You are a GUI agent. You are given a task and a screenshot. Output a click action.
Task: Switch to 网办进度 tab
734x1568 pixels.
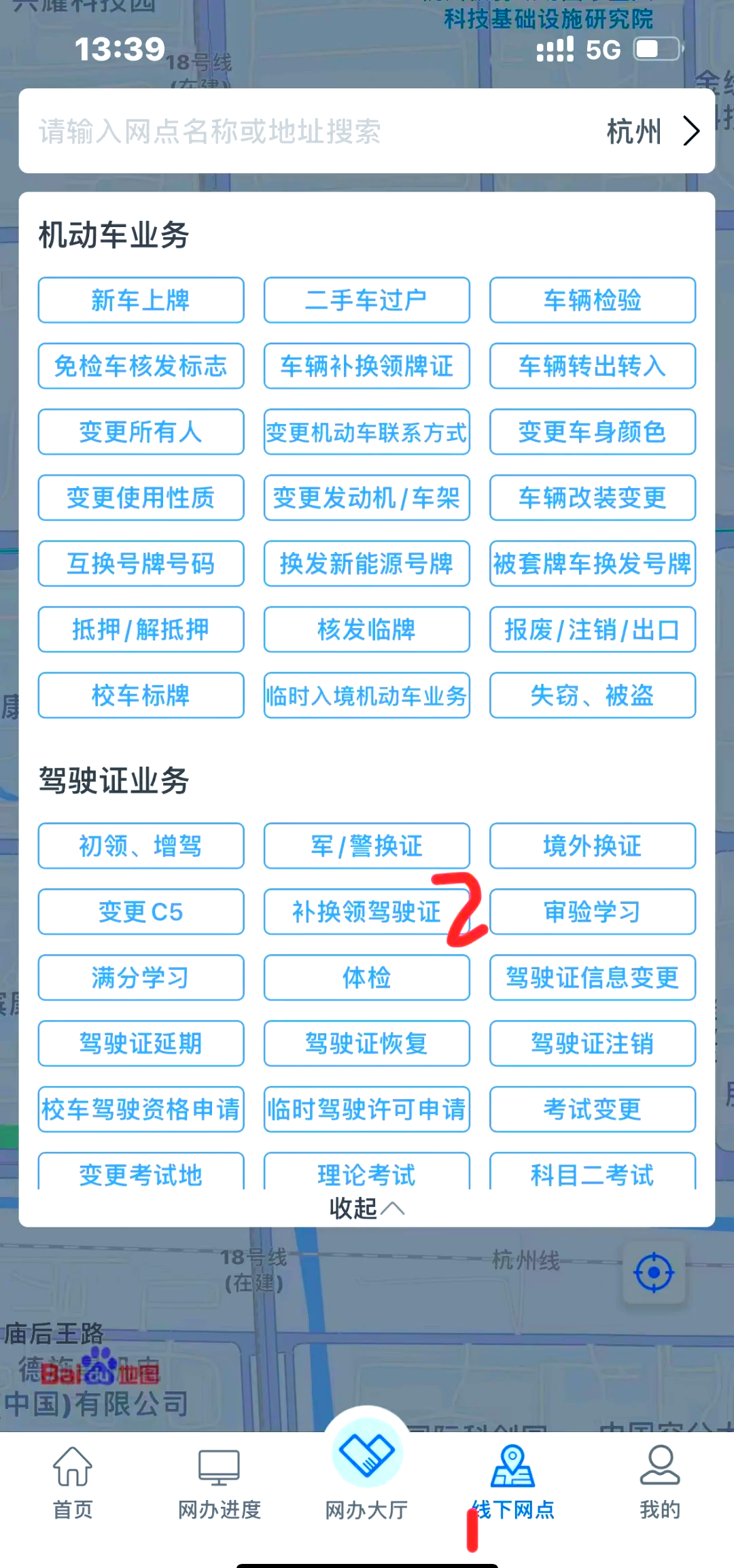pyautogui.click(x=220, y=1482)
